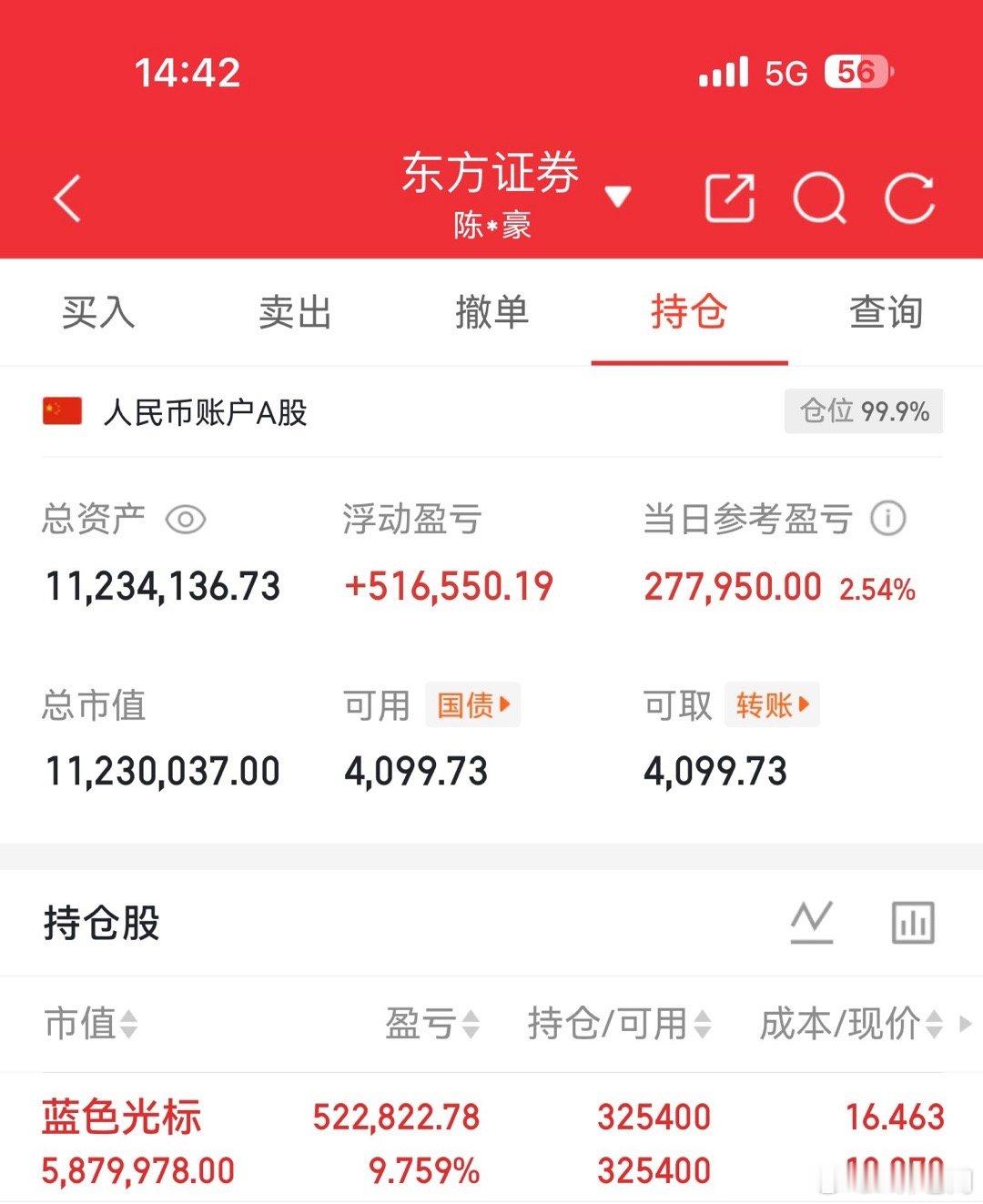Tap the 转账 transfer button
The height and width of the screenshot is (1204, 983).
pyautogui.click(x=771, y=704)
